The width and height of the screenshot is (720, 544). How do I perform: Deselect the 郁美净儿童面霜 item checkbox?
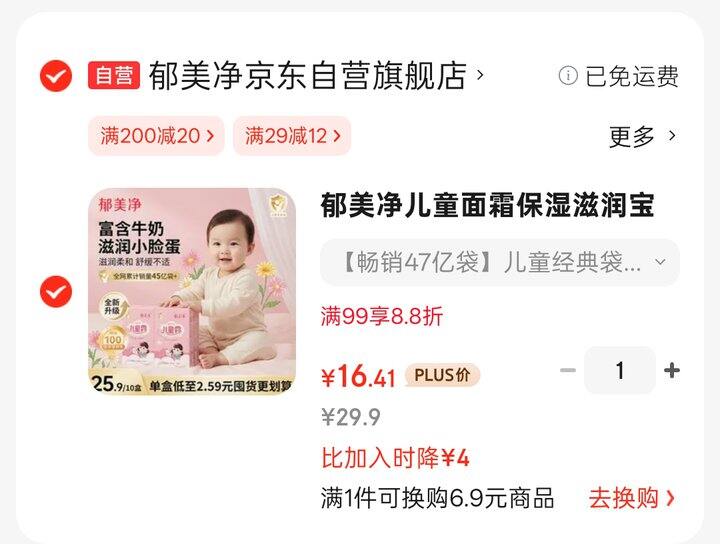point(56,292)
